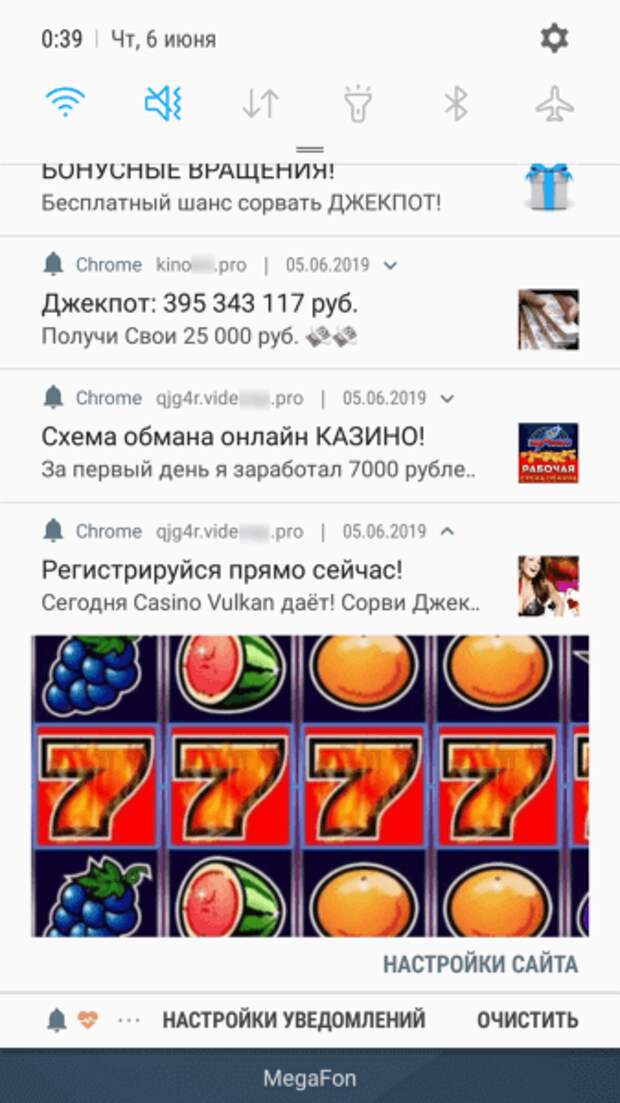Expand the kino .pro Chrome notification
620x1103 pixels.
(x=391, y=265)
